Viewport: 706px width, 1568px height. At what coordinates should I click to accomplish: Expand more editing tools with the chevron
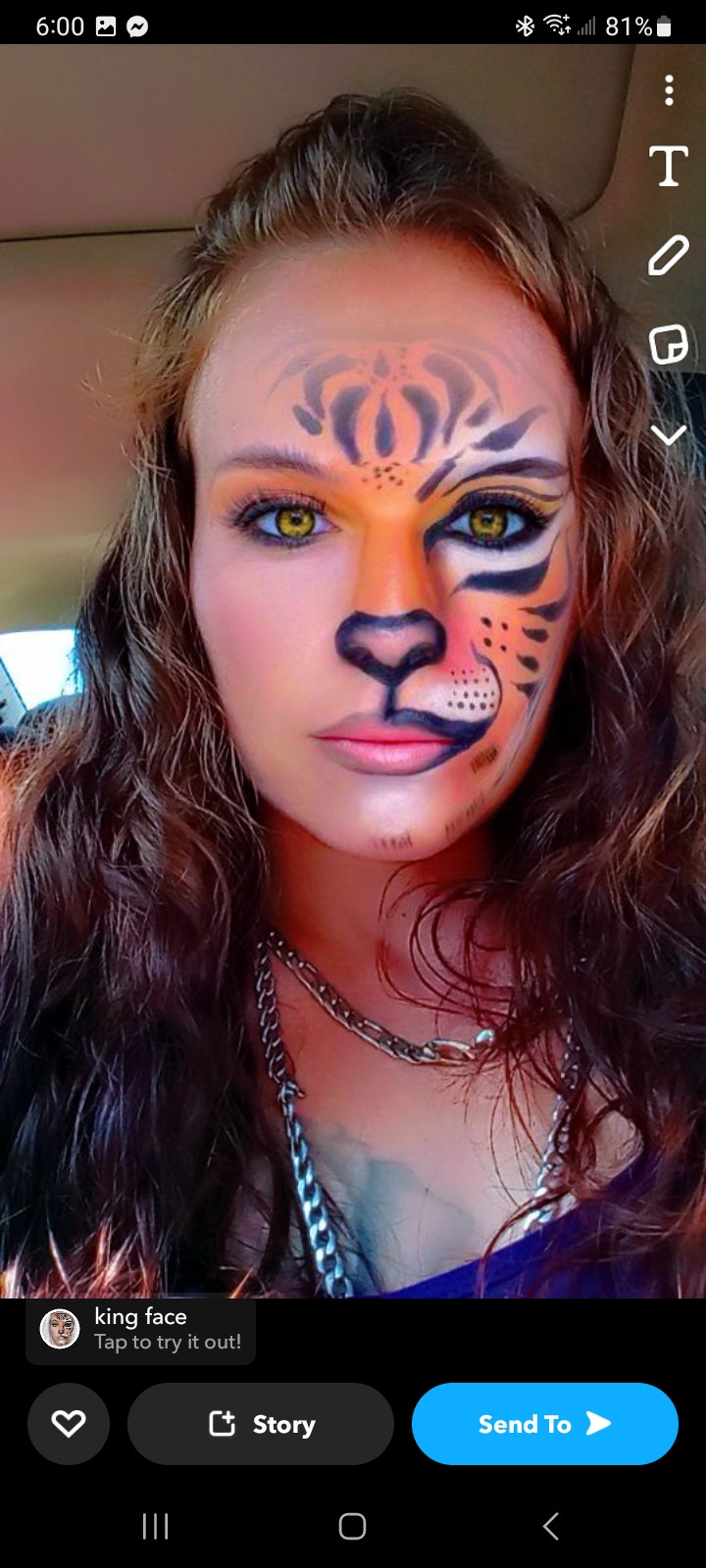(x=669, y=434)
